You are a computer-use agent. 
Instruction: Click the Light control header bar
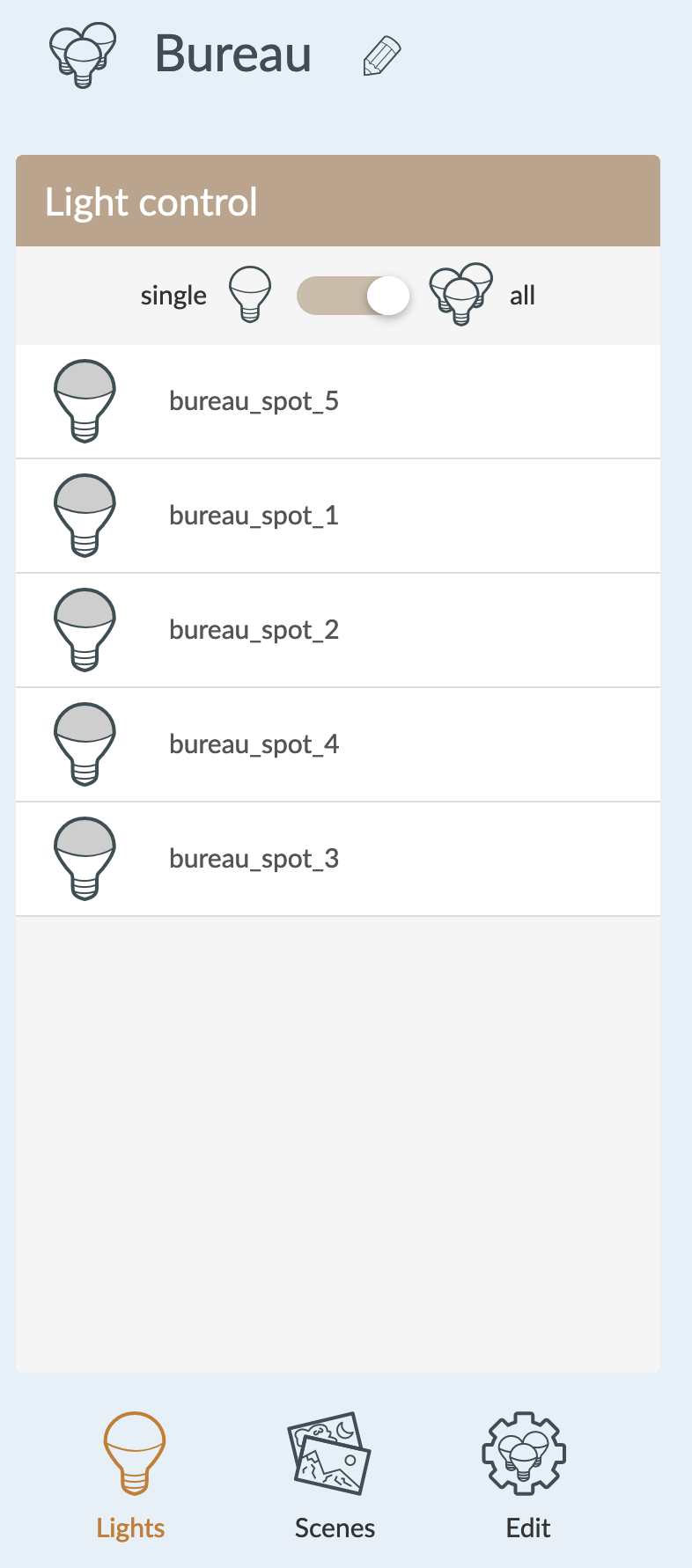pyautogui.click(x=337, y=201)
